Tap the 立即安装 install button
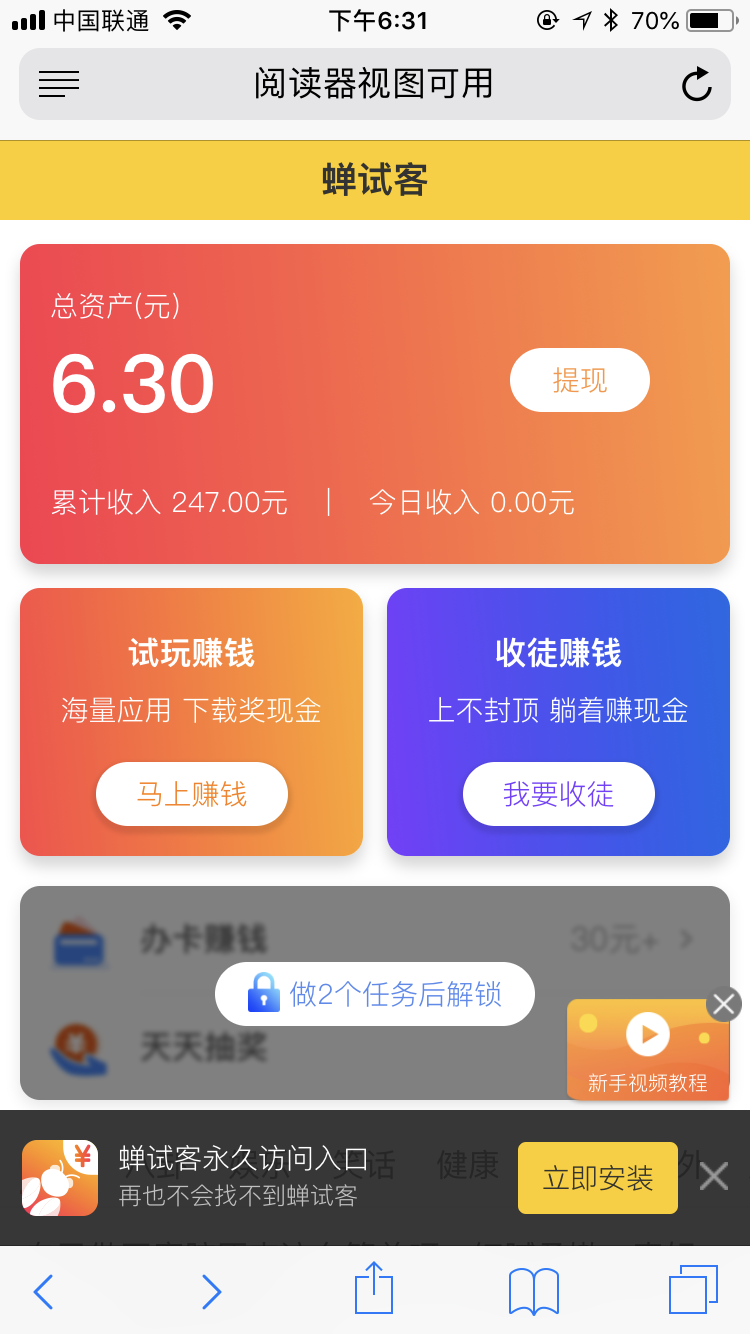This screenshot has height=1334, width=750. point(597,1177)
